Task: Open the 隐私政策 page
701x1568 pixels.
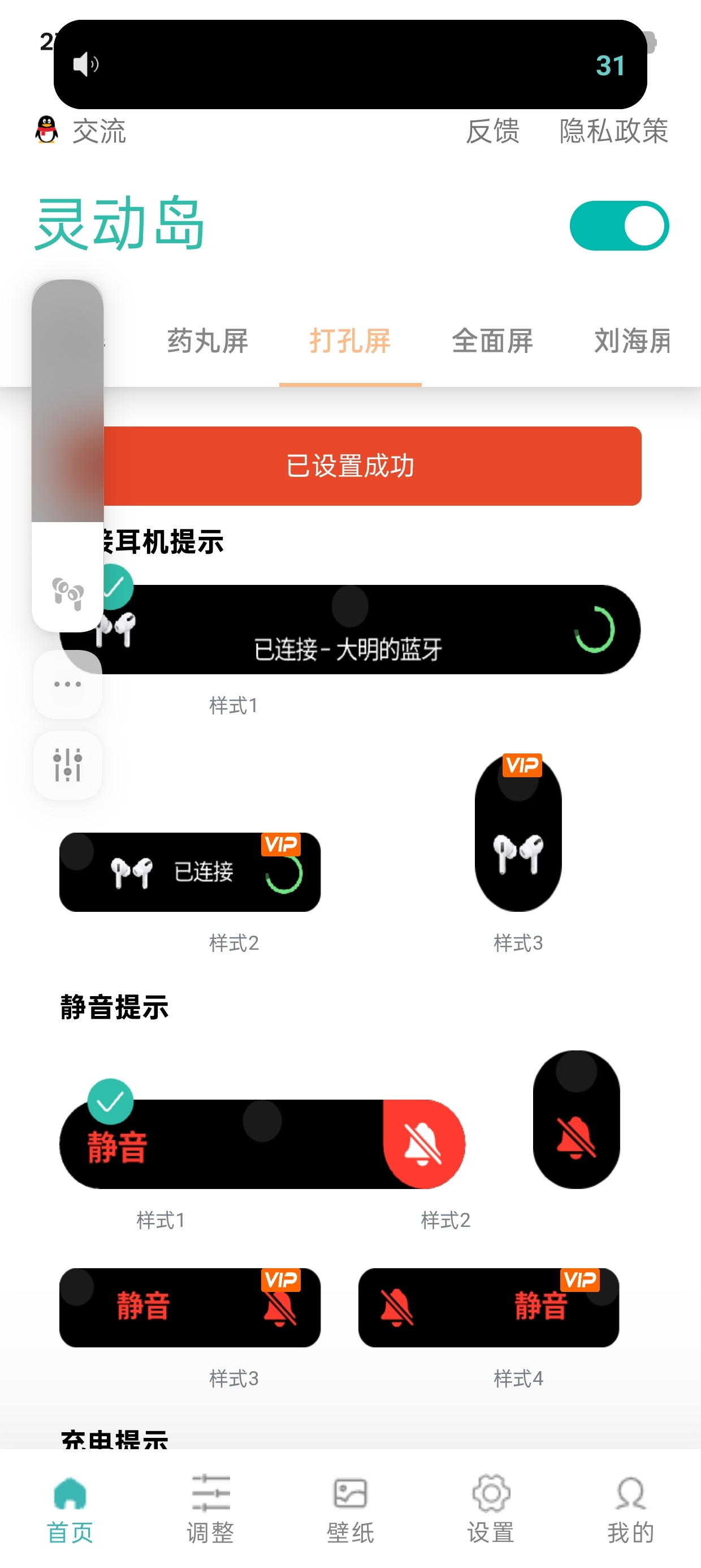Action: tap(613, 131)
